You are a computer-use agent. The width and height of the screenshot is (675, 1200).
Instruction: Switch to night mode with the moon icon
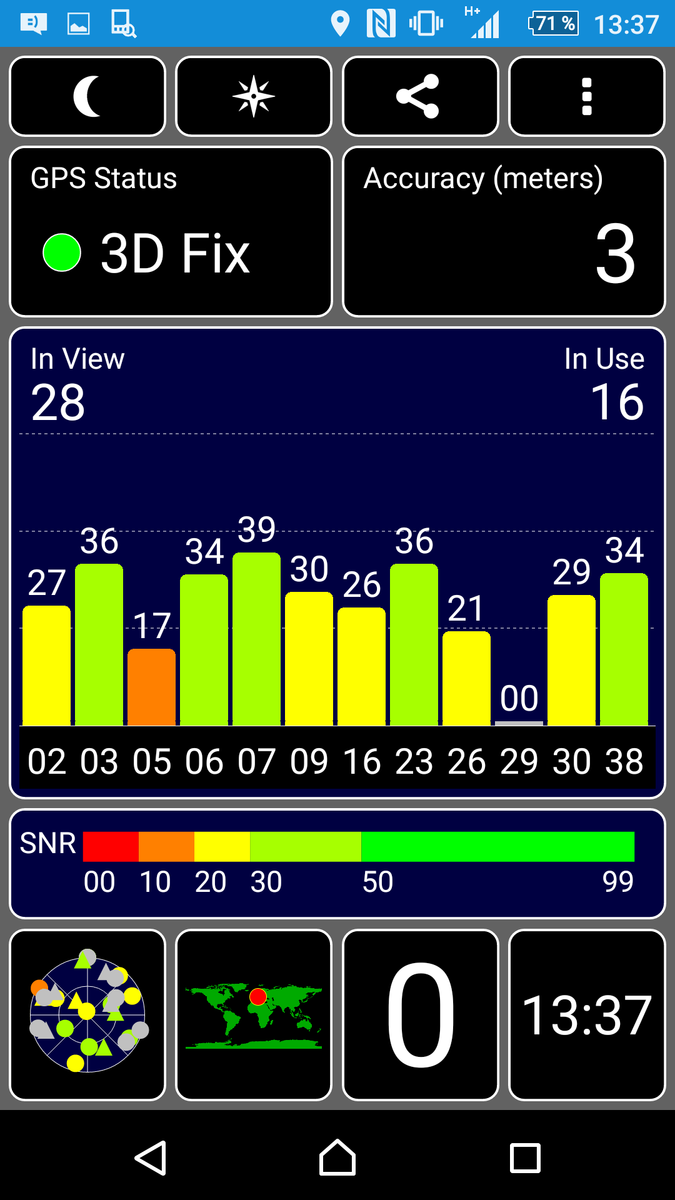pyautogui.click(x=87, y=96)
